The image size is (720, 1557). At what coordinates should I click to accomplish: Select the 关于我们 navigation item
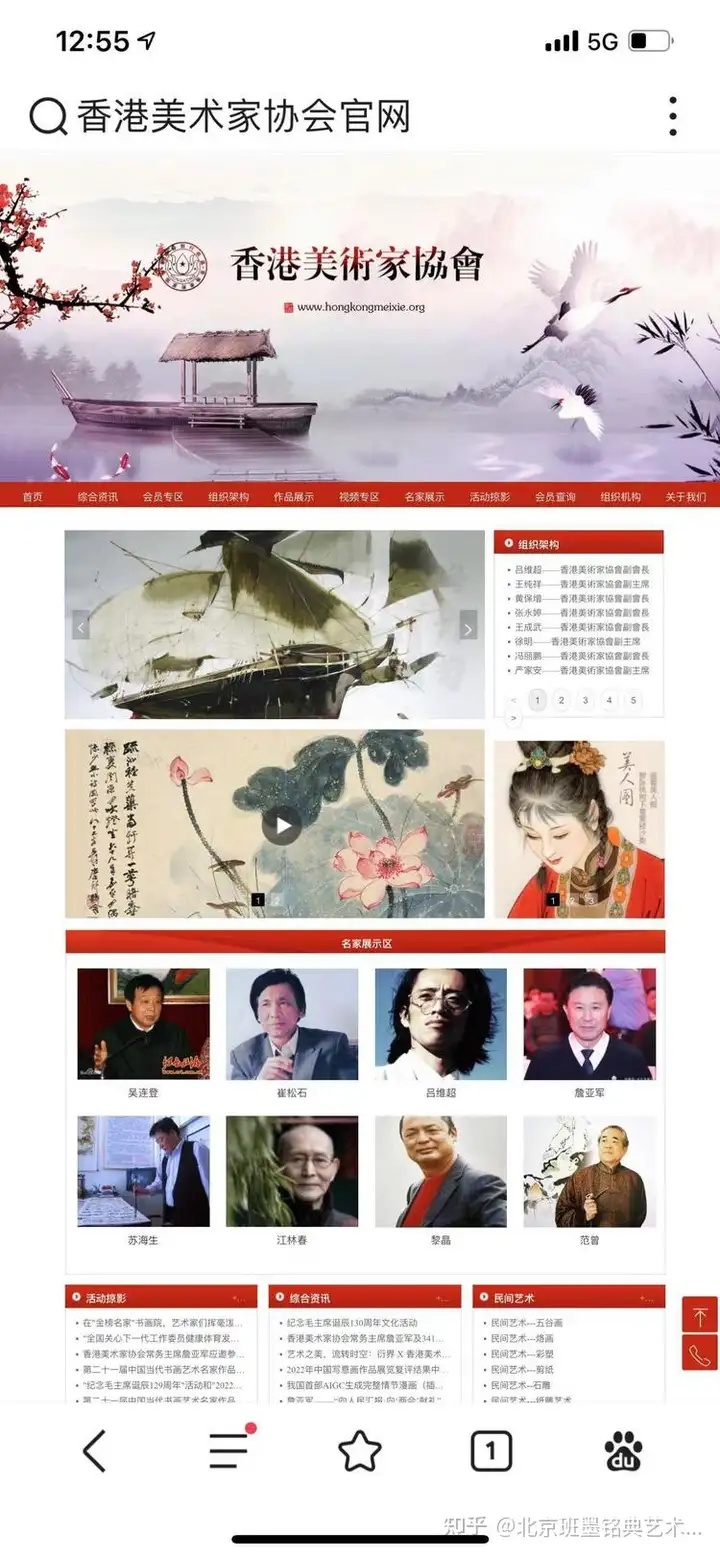686,497
